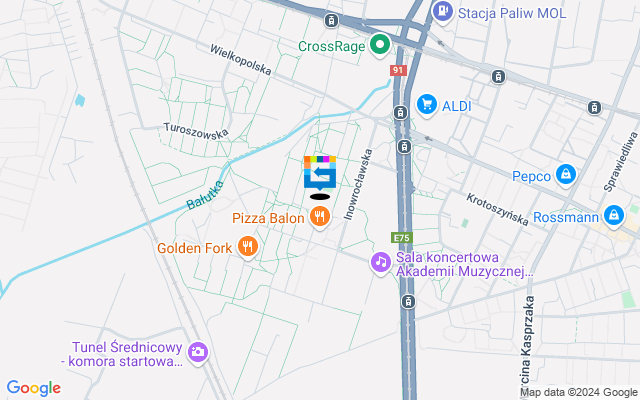Open the Pepco store marker
The height and width of the screenshot is (400, 640).
[567, 175]
